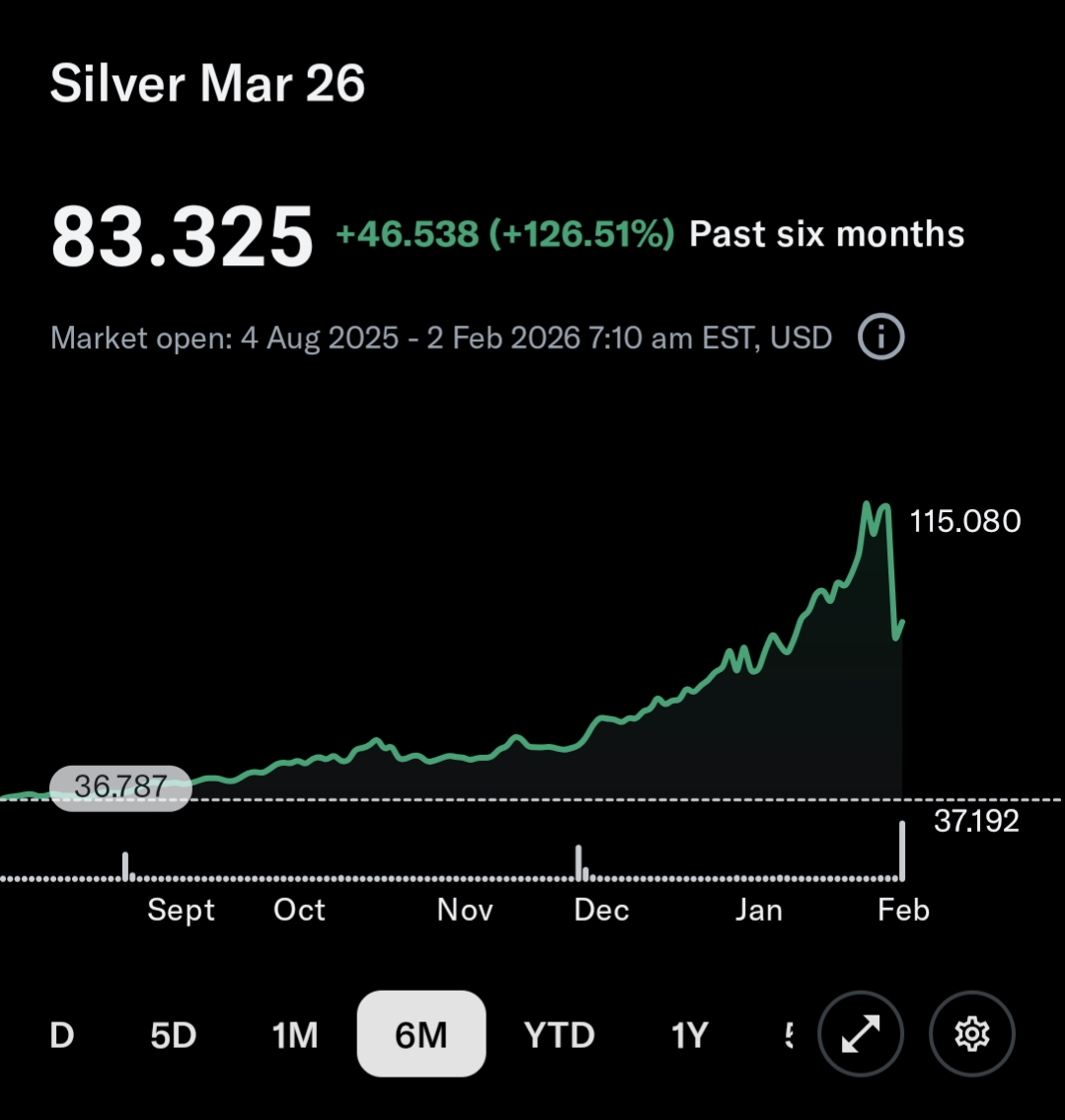The width and height of the screenshot is (1065, 1120).
Task: Select the D time range
Action: (x=62, y=1035)
